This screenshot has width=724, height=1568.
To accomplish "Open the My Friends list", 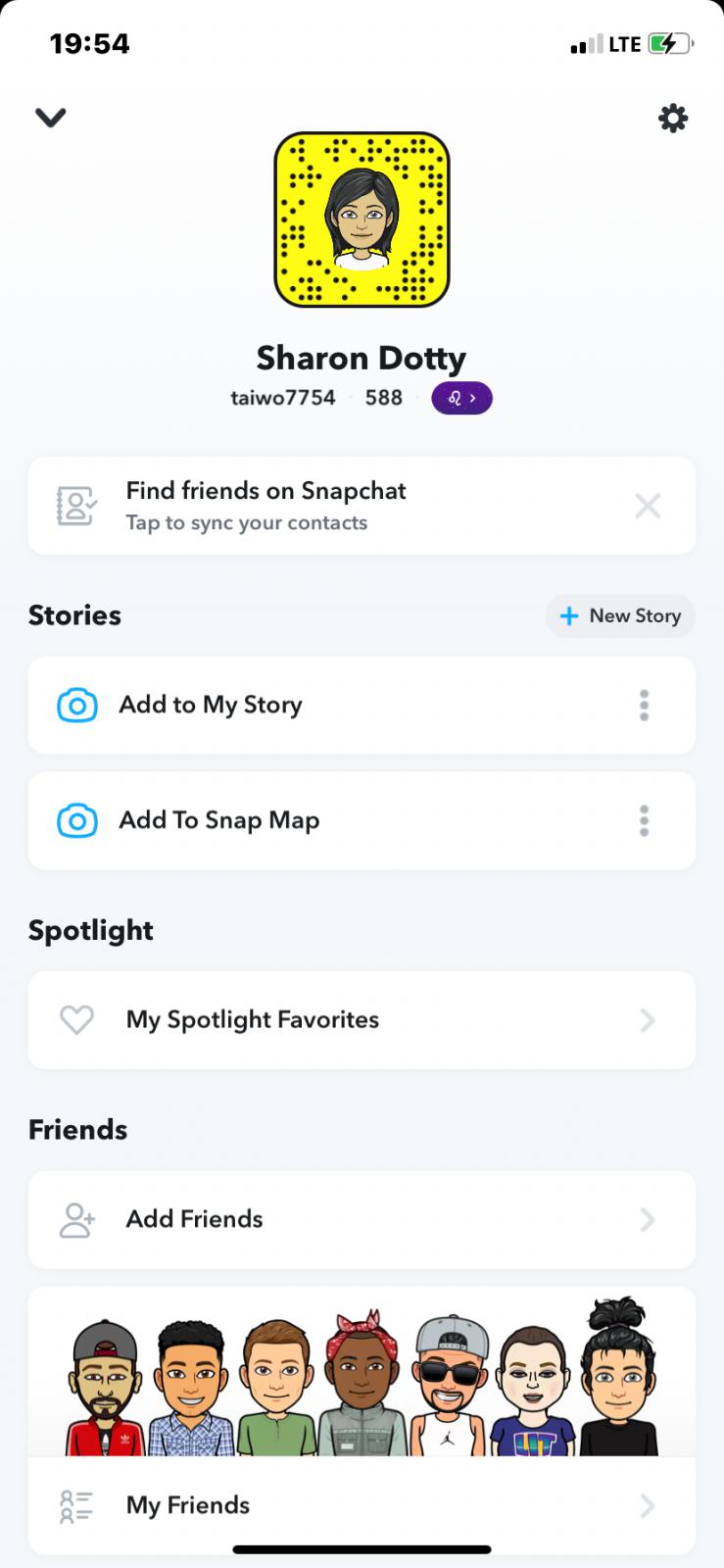I will tap(188, 1505).
